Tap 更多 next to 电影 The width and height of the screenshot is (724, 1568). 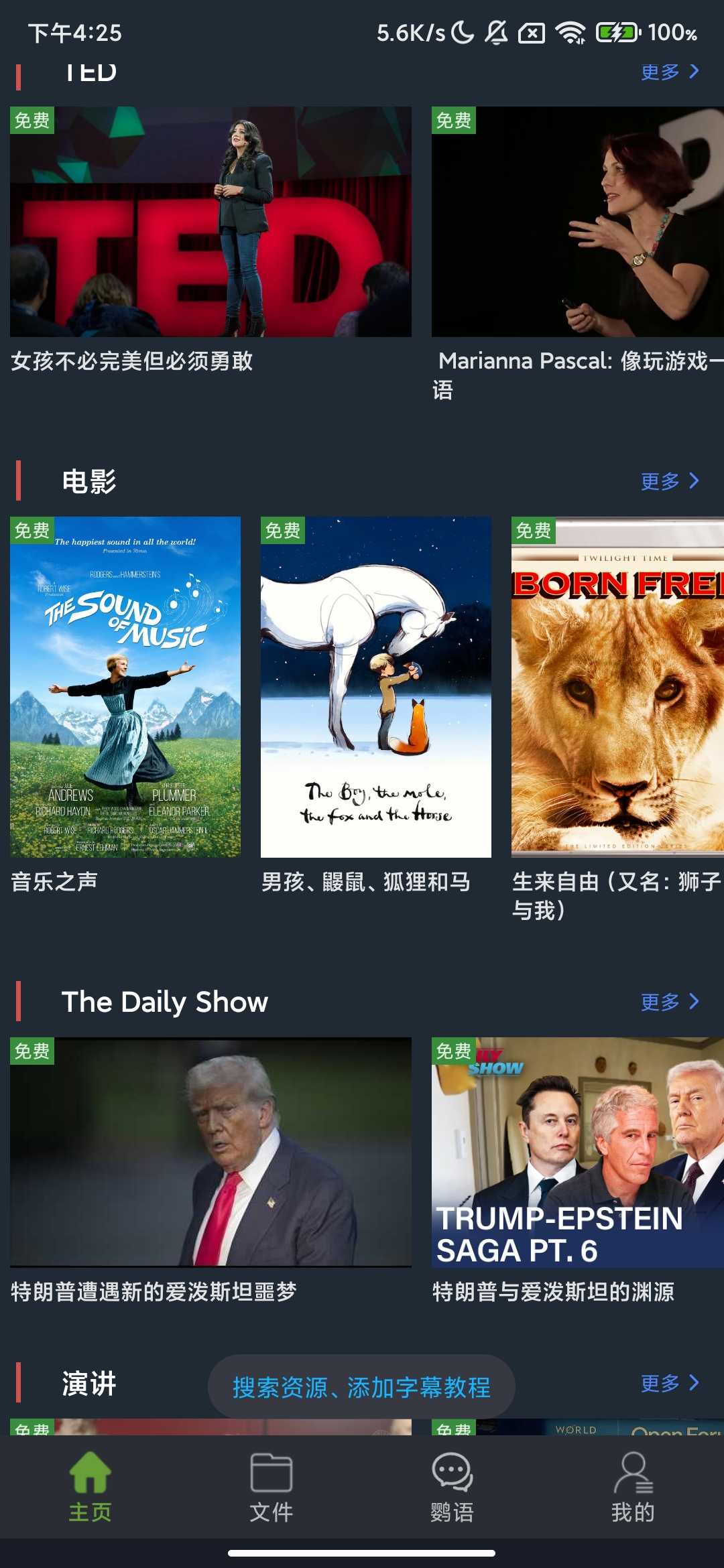[x=669, y=481]
